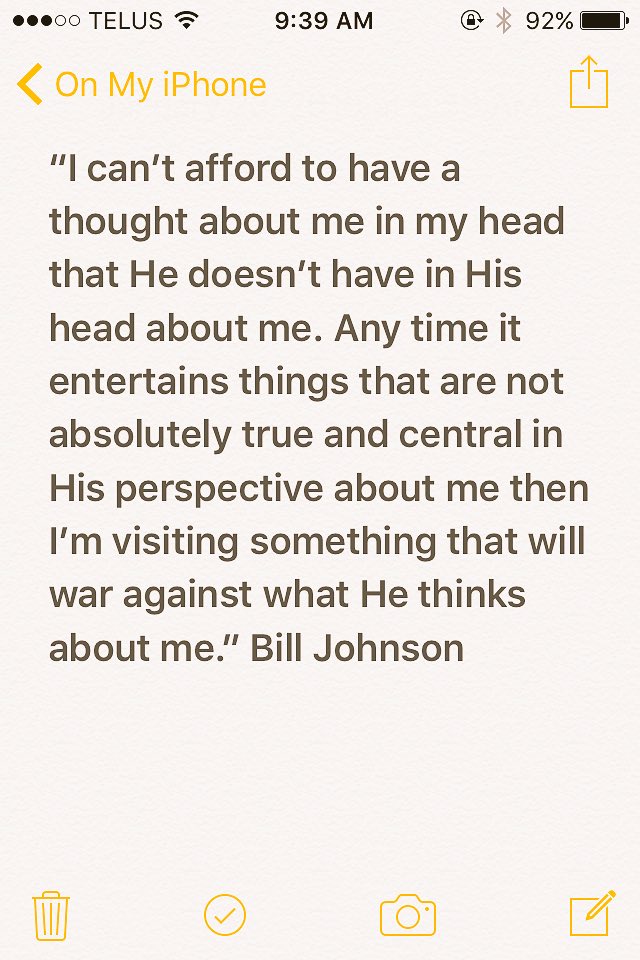This screenshot has height=960, width=640.
Task: Open the camera to add a photo
Action: [x=408, y=915]
